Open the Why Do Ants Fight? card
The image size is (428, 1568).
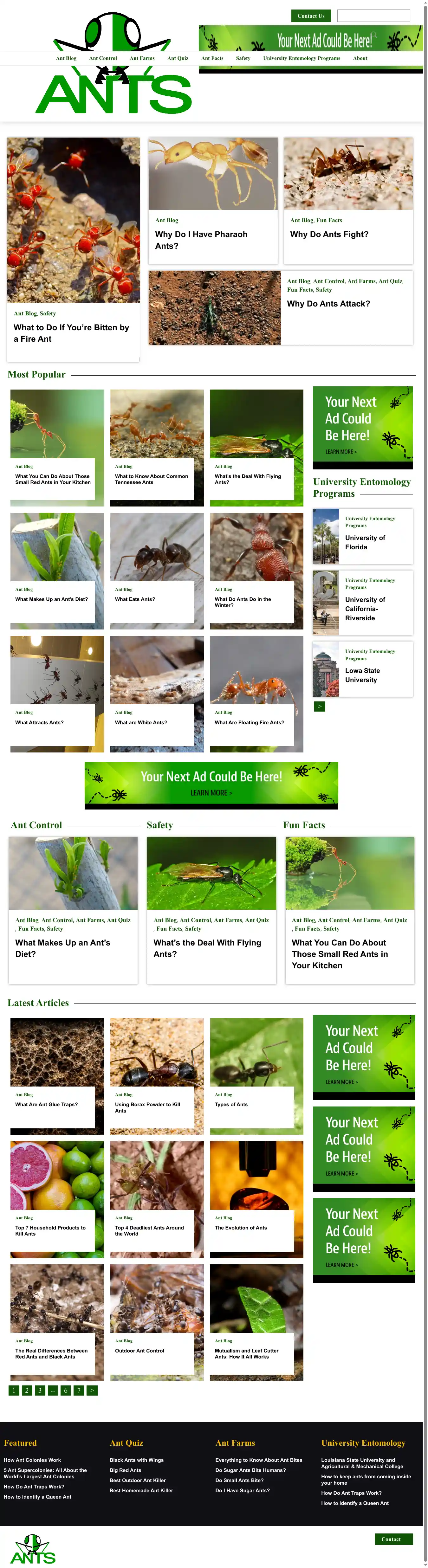point(329,234)
